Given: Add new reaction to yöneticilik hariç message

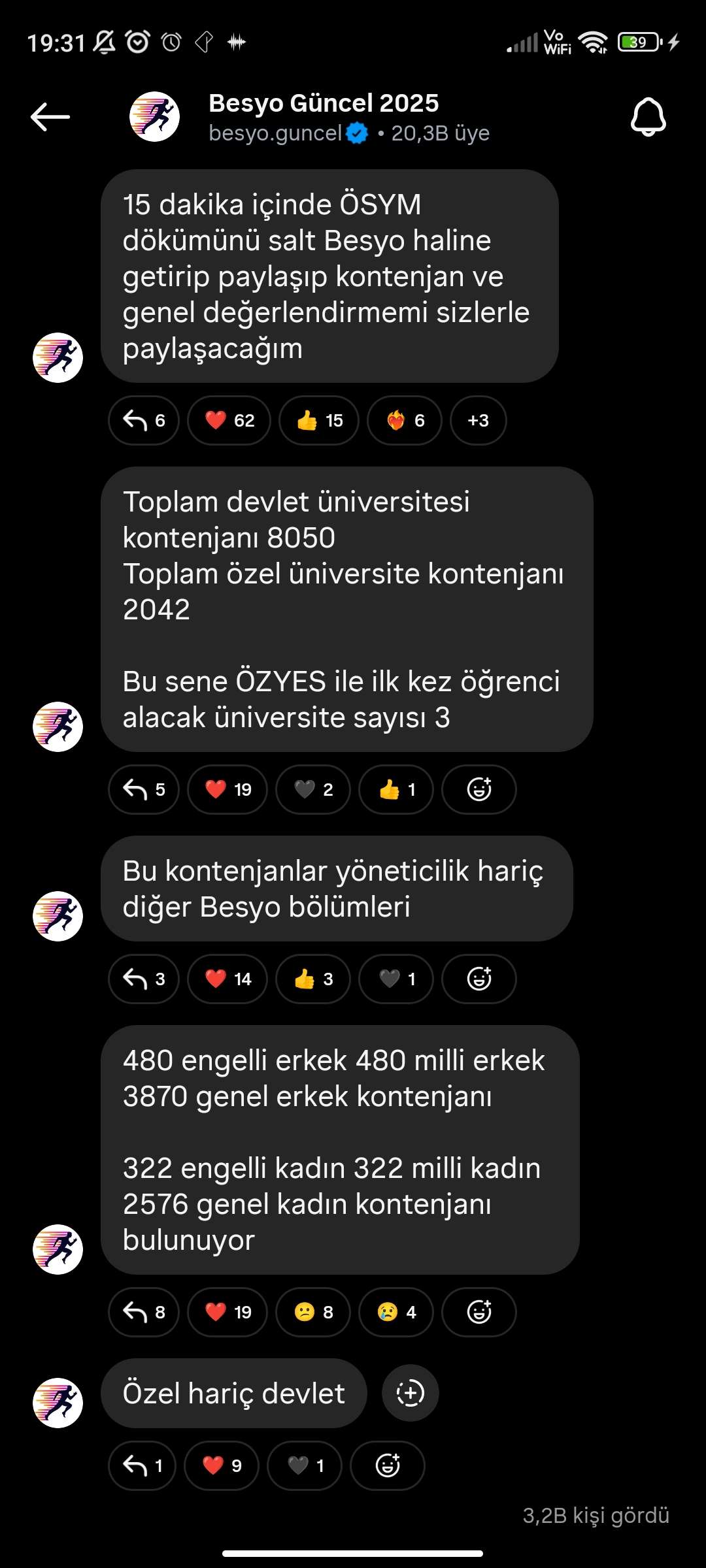Looking at the screenshot, I should tap(479, 979).
